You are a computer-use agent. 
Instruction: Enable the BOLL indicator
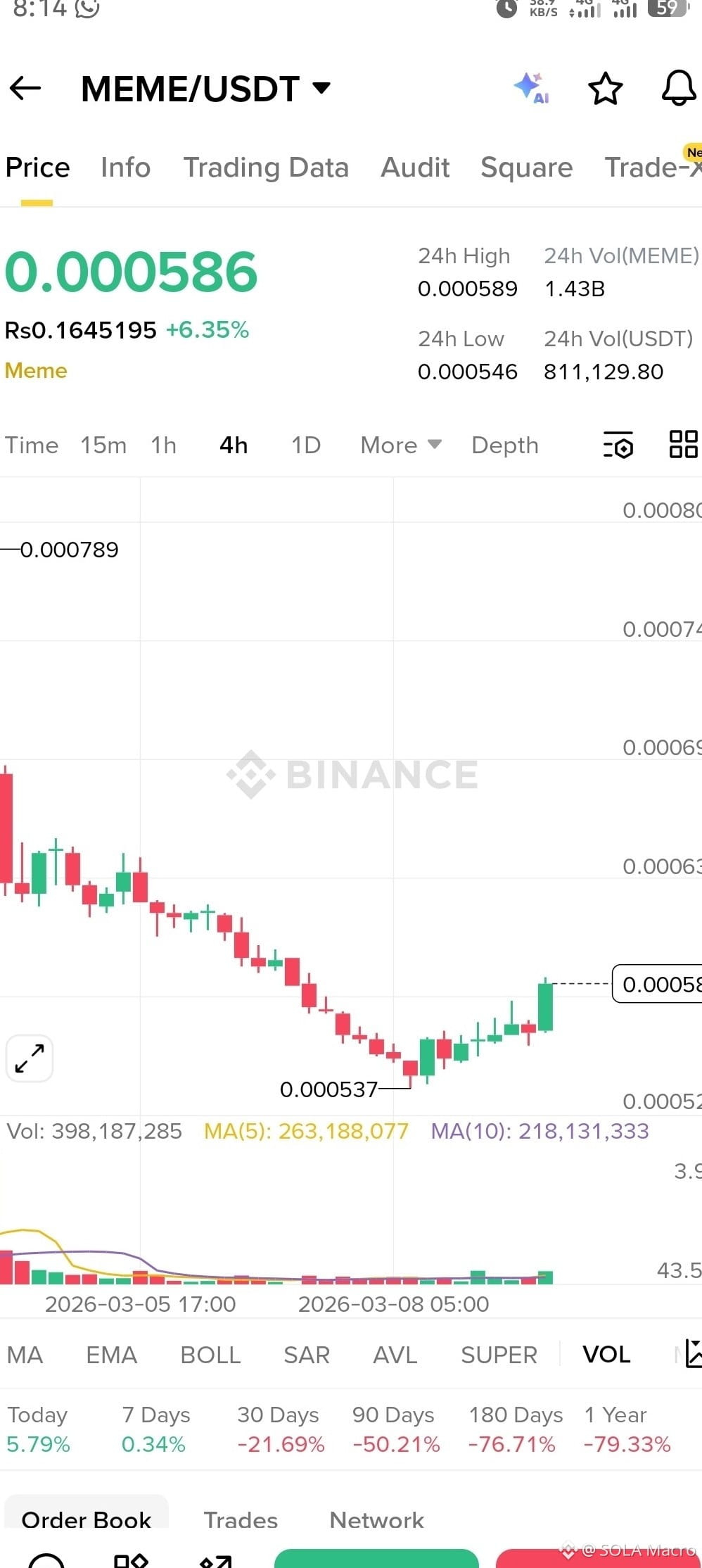click(x=210, y=1355)
